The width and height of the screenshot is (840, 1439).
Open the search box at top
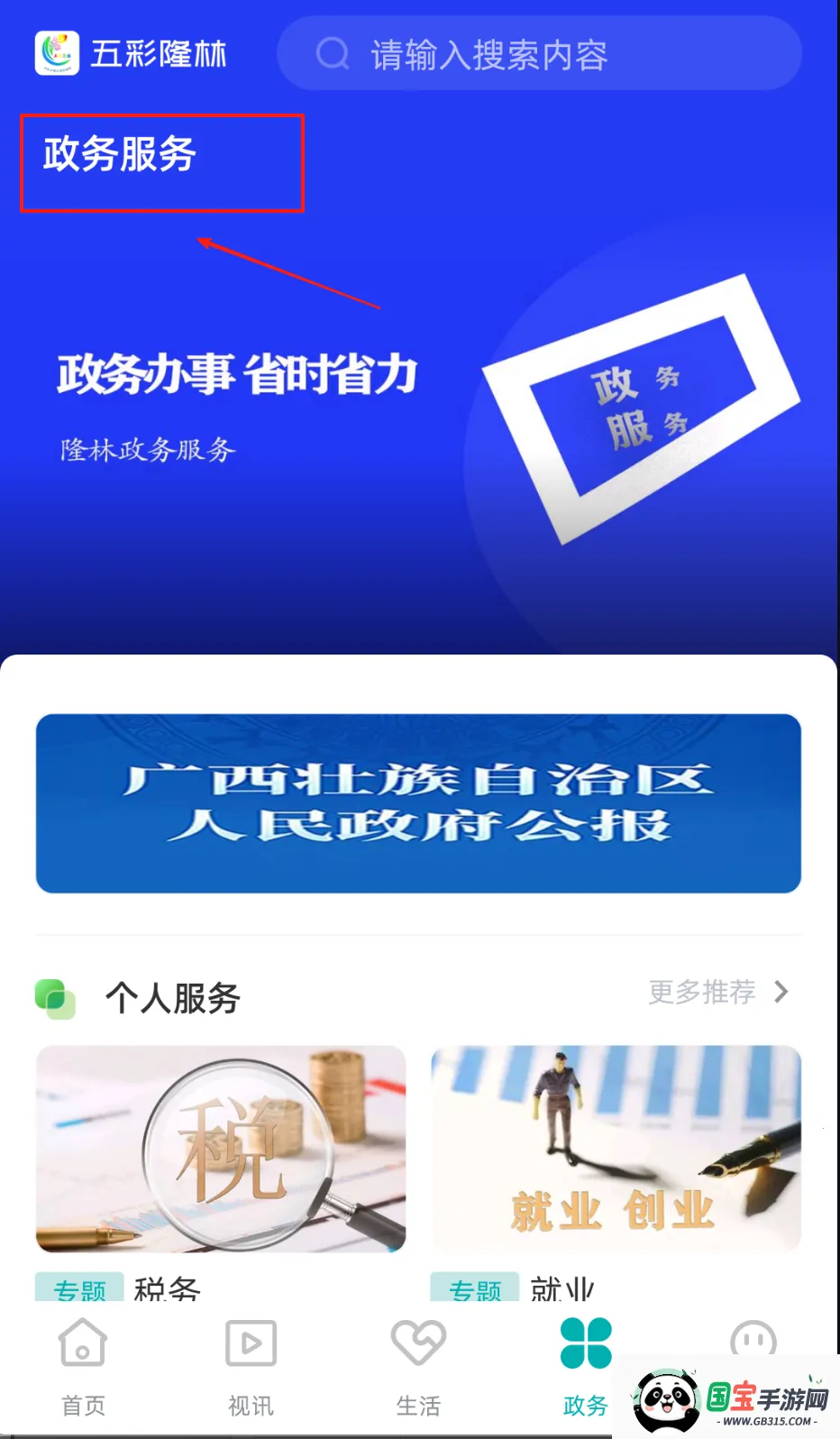(x=538, y=54)
